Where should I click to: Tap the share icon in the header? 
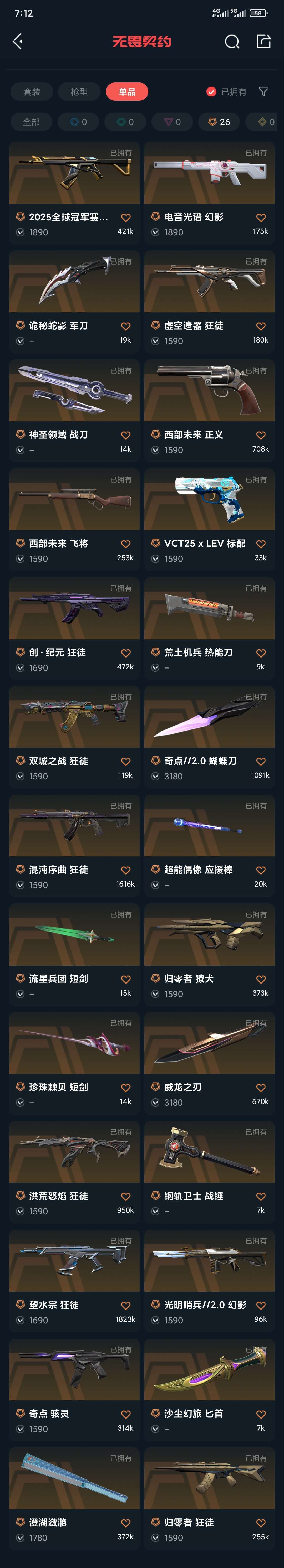[263, 42]
